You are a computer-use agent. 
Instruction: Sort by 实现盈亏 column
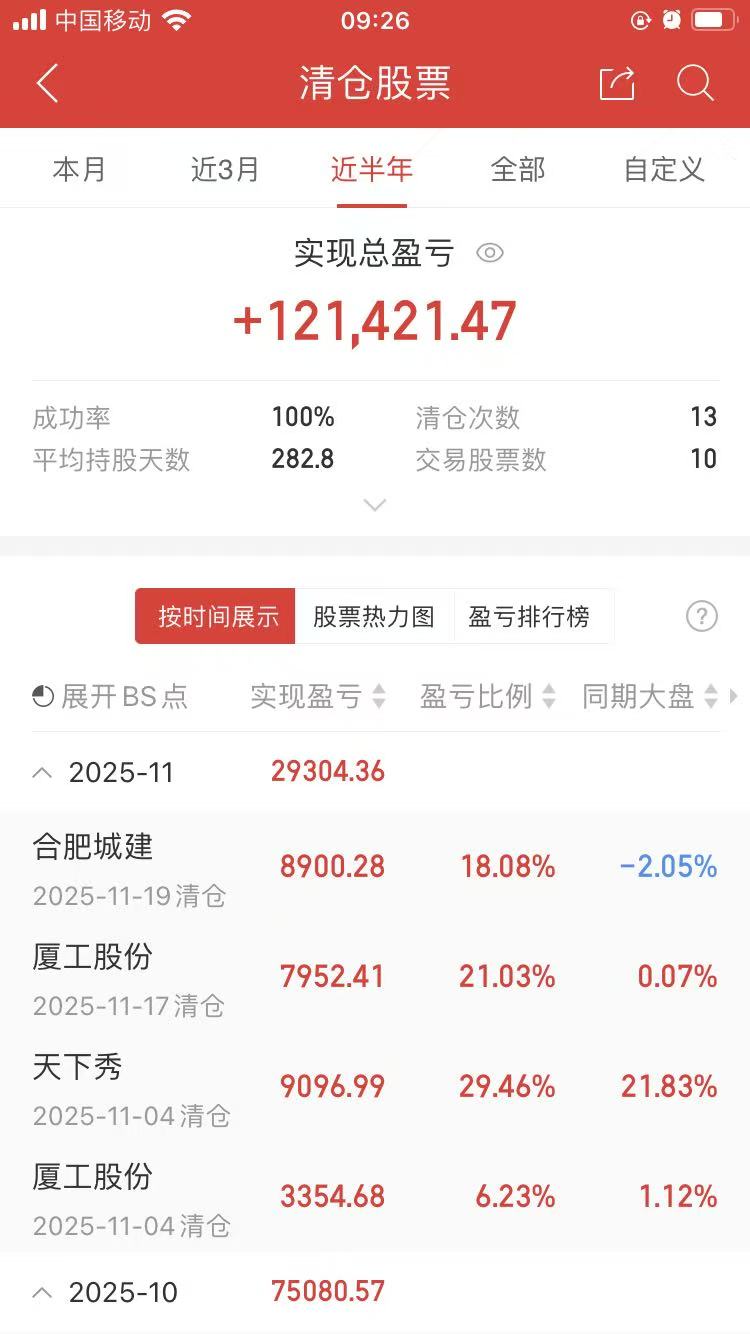pos(317,697)
